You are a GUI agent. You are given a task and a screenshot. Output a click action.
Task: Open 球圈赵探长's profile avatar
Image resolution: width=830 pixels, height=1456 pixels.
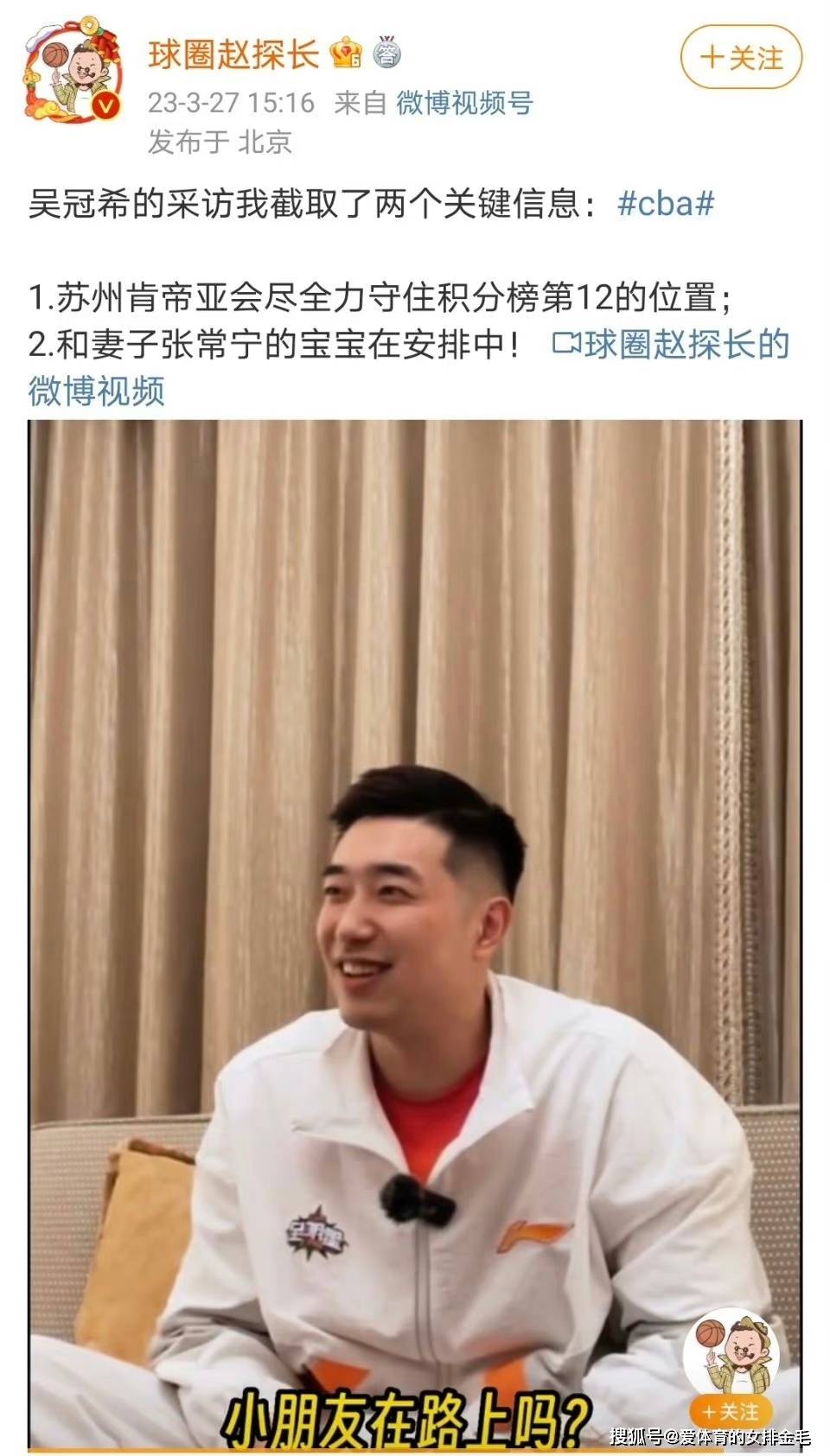pos(73,73)
